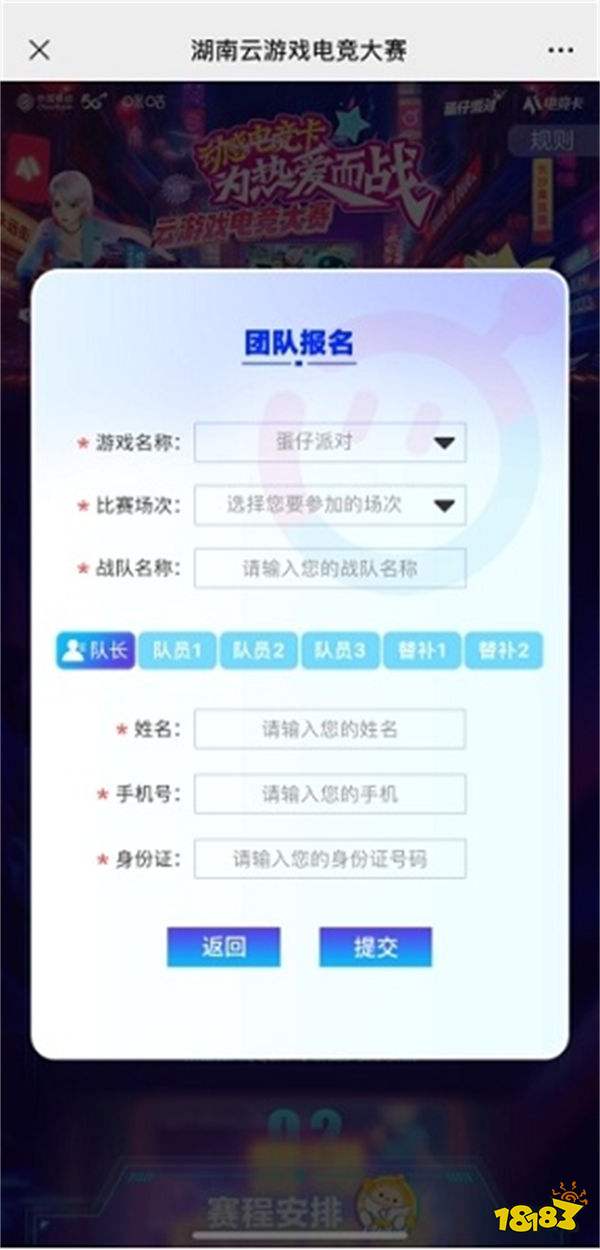600x1250 pixels.
Task: Tap the 姓名 name field
Action: click(330, 729)
